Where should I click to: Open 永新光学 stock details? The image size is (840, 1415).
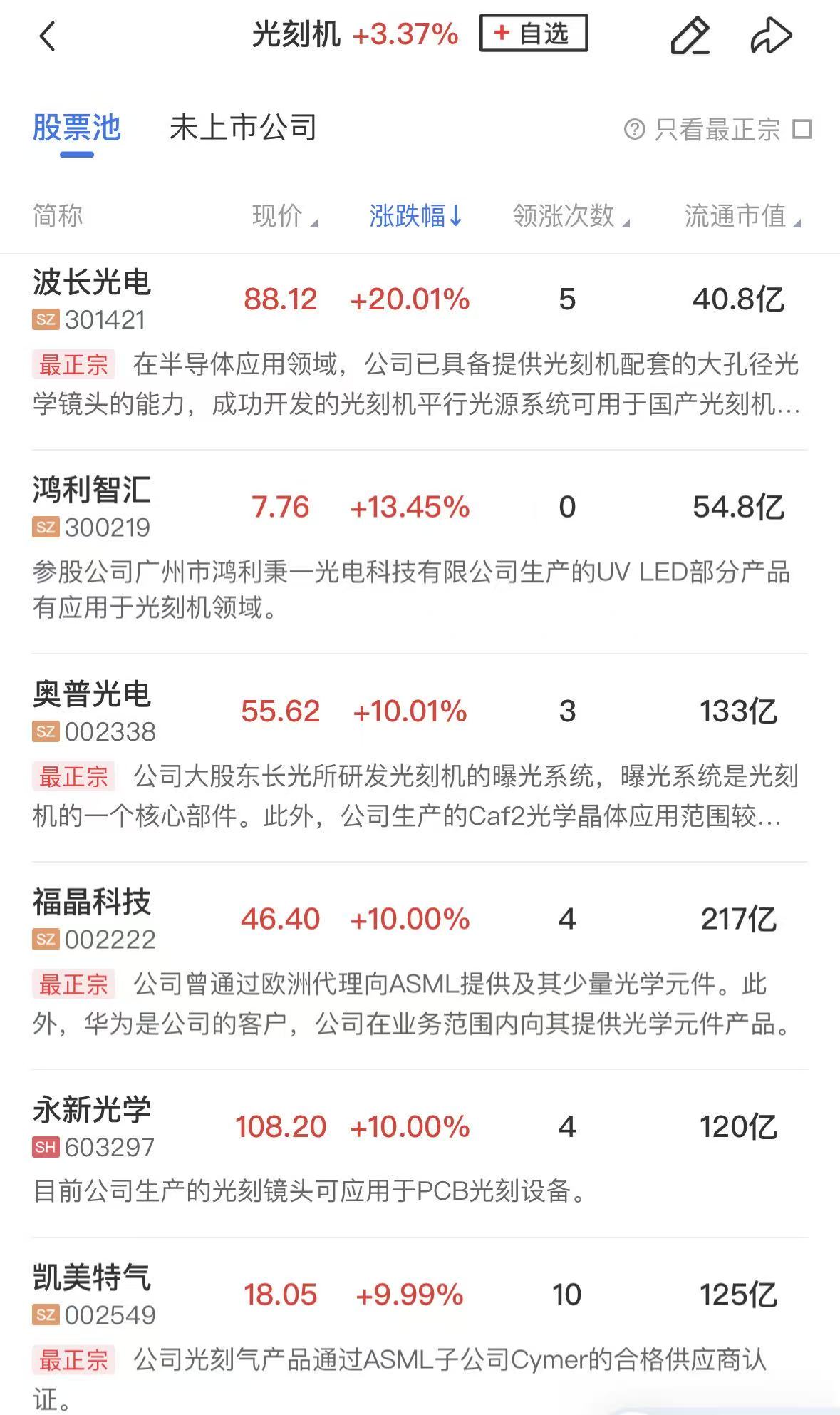[x=92, y=1110]
